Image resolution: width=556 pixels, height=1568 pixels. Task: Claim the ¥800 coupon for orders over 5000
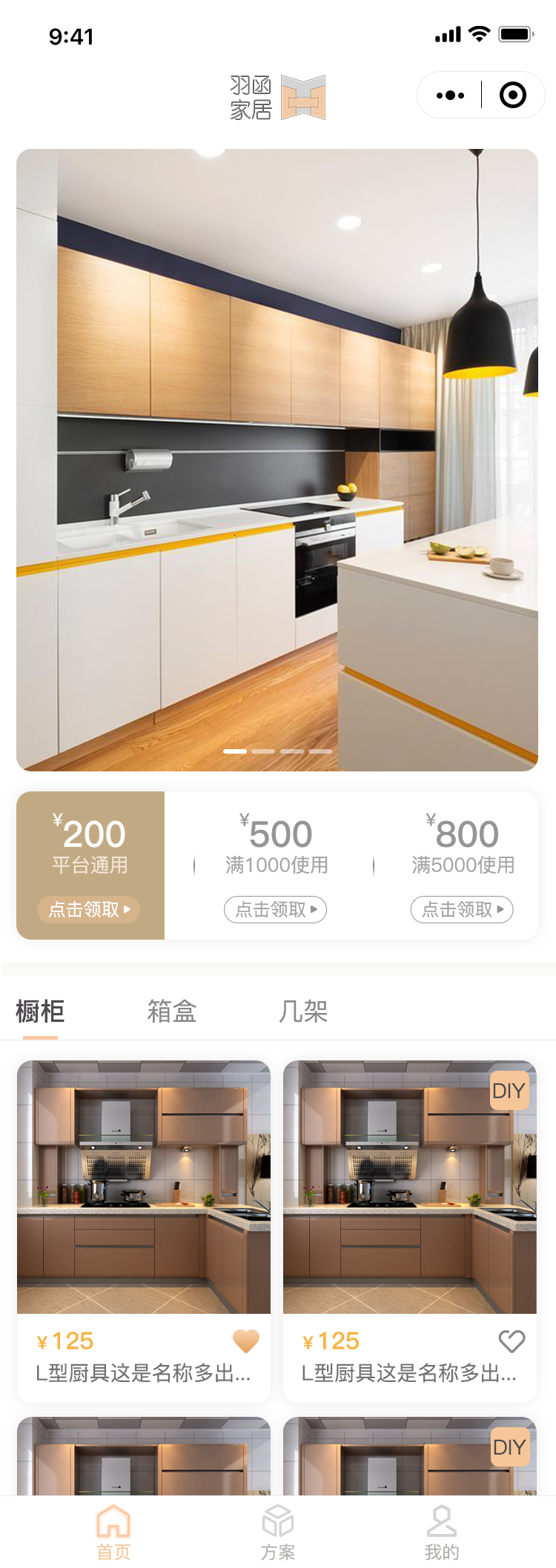pos(462,909)
